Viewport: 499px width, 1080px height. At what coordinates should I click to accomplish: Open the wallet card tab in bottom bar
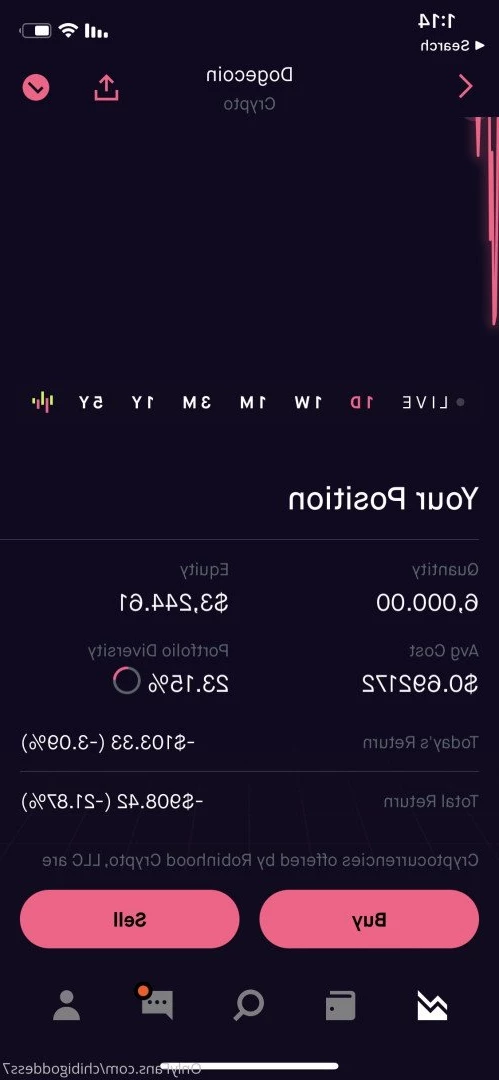pos(340,1006)
